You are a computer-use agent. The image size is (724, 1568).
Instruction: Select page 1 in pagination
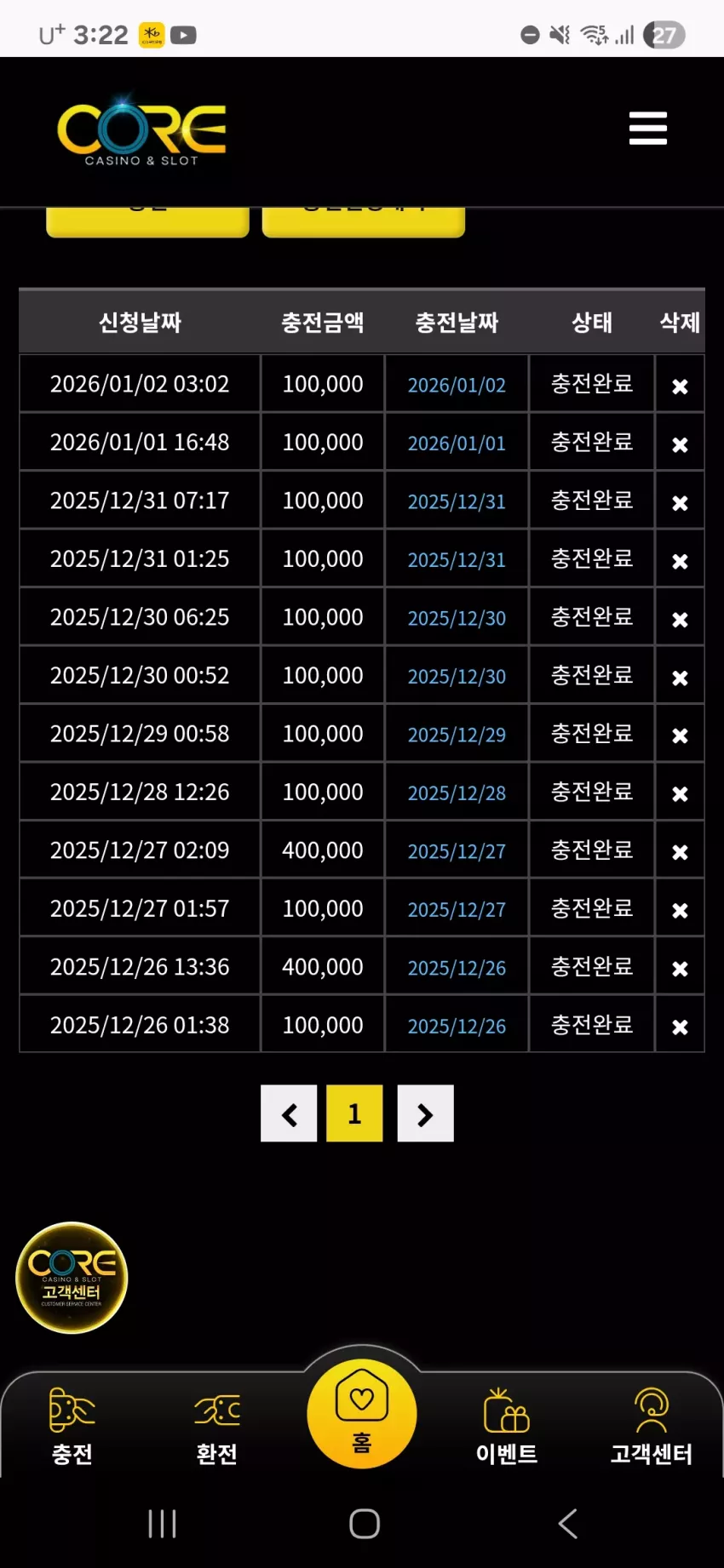(354, 1113)
